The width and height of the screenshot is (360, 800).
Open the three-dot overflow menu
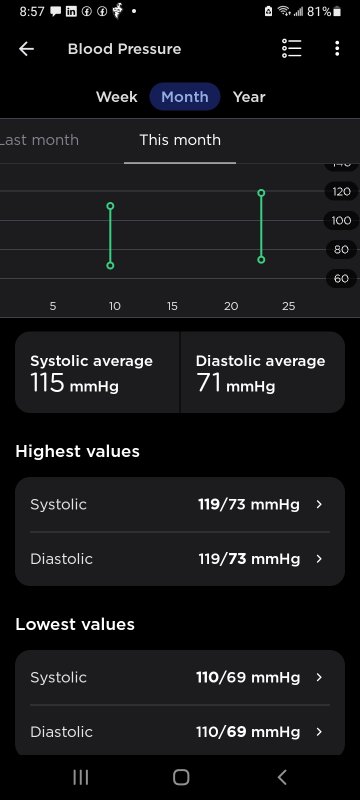point(337,48)
